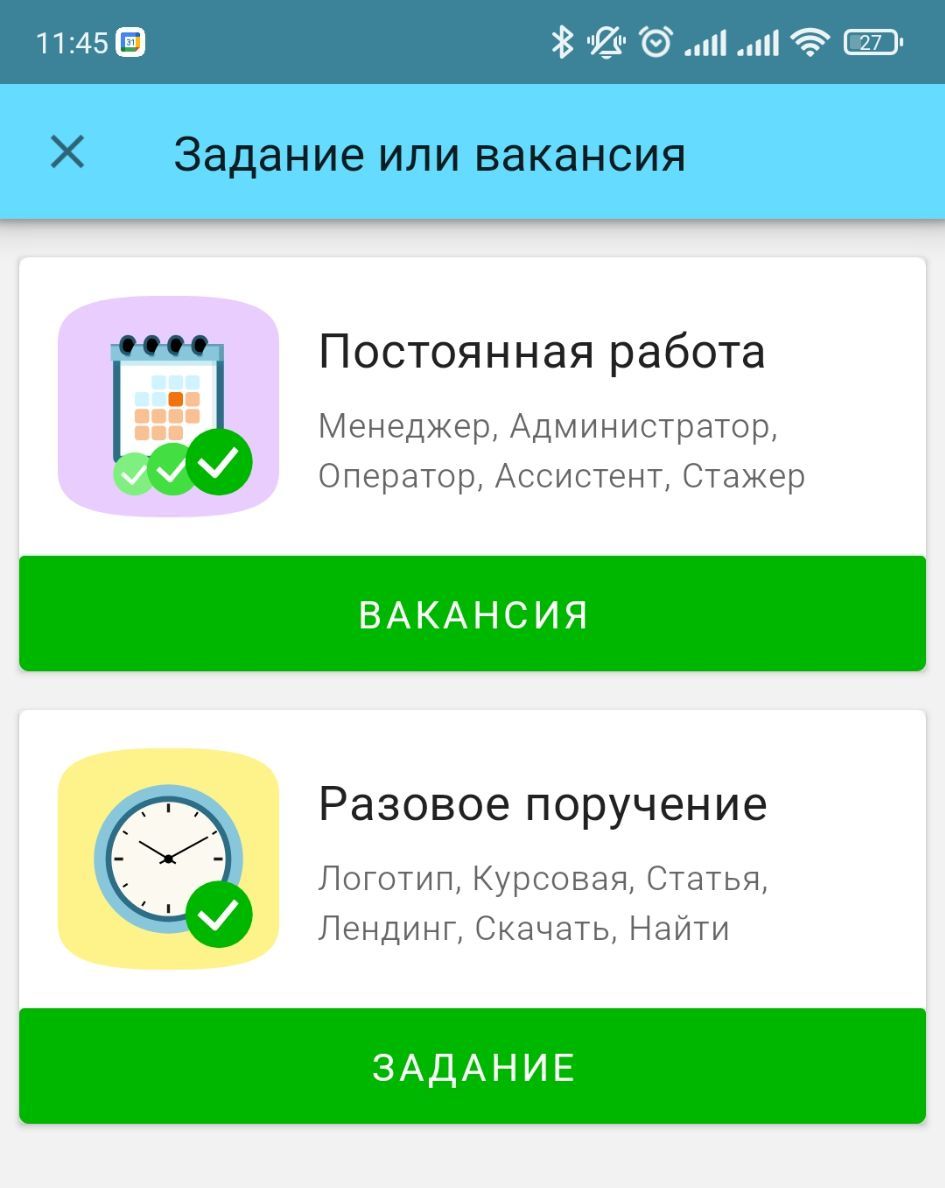Choose the ЗАДАНИЕ button
This screenshot has width=945, height=1188.
(472, 1066)
